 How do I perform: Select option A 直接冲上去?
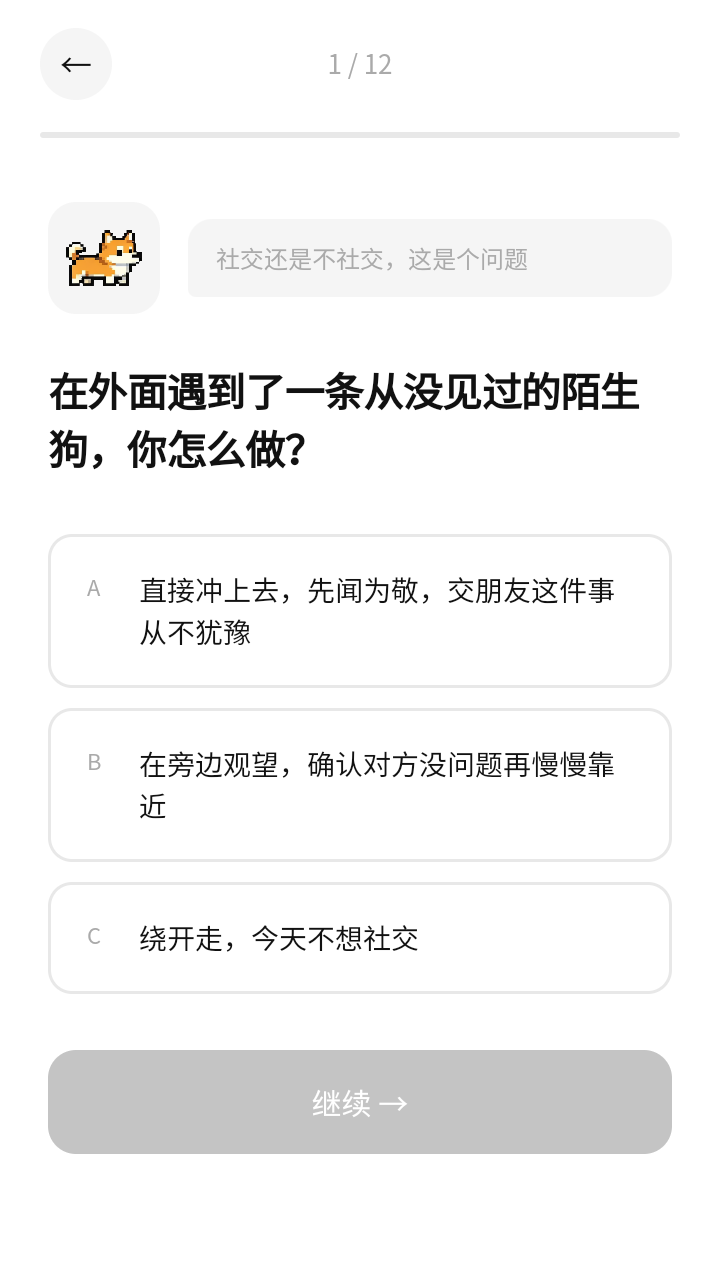pyautogui.click(x=360, y=611)
